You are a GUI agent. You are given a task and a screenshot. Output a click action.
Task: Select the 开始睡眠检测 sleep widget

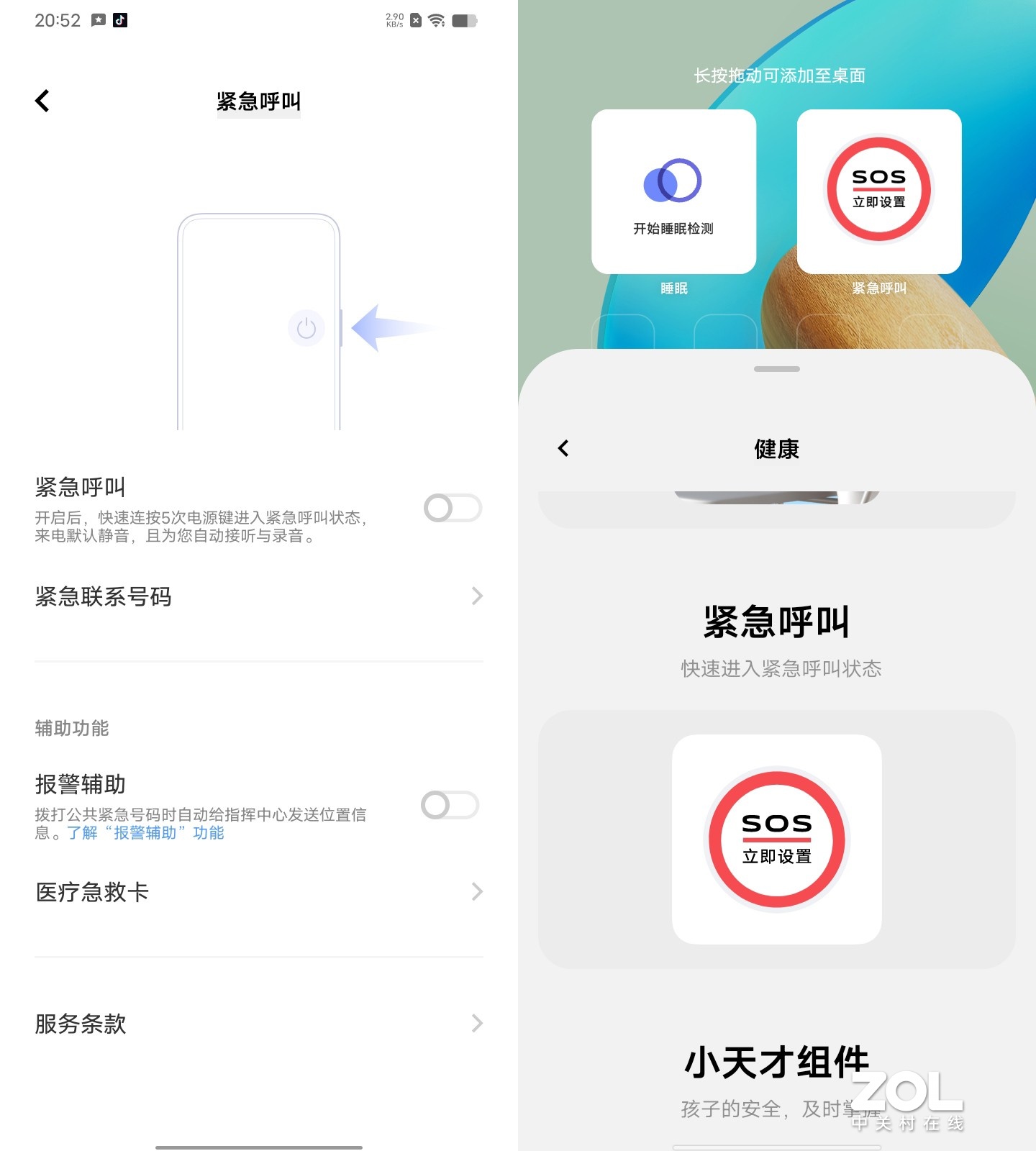673,191
